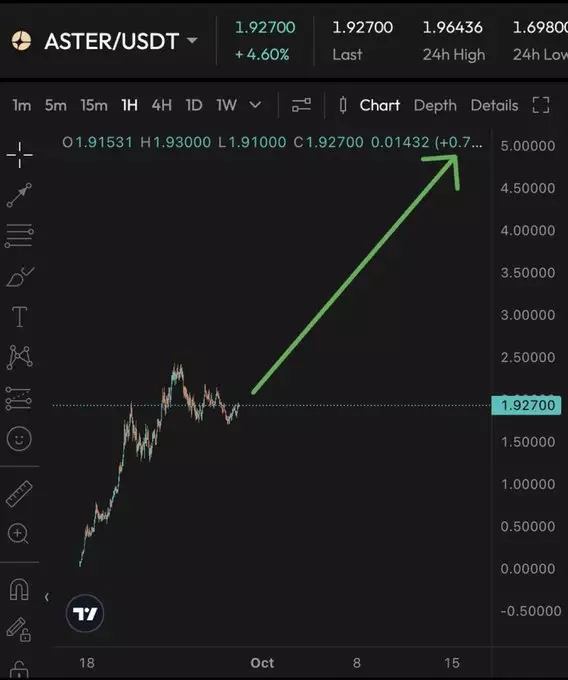Select the brush drawing tool
The height and width of the screenshot is (680, 568).
[20, 277]
